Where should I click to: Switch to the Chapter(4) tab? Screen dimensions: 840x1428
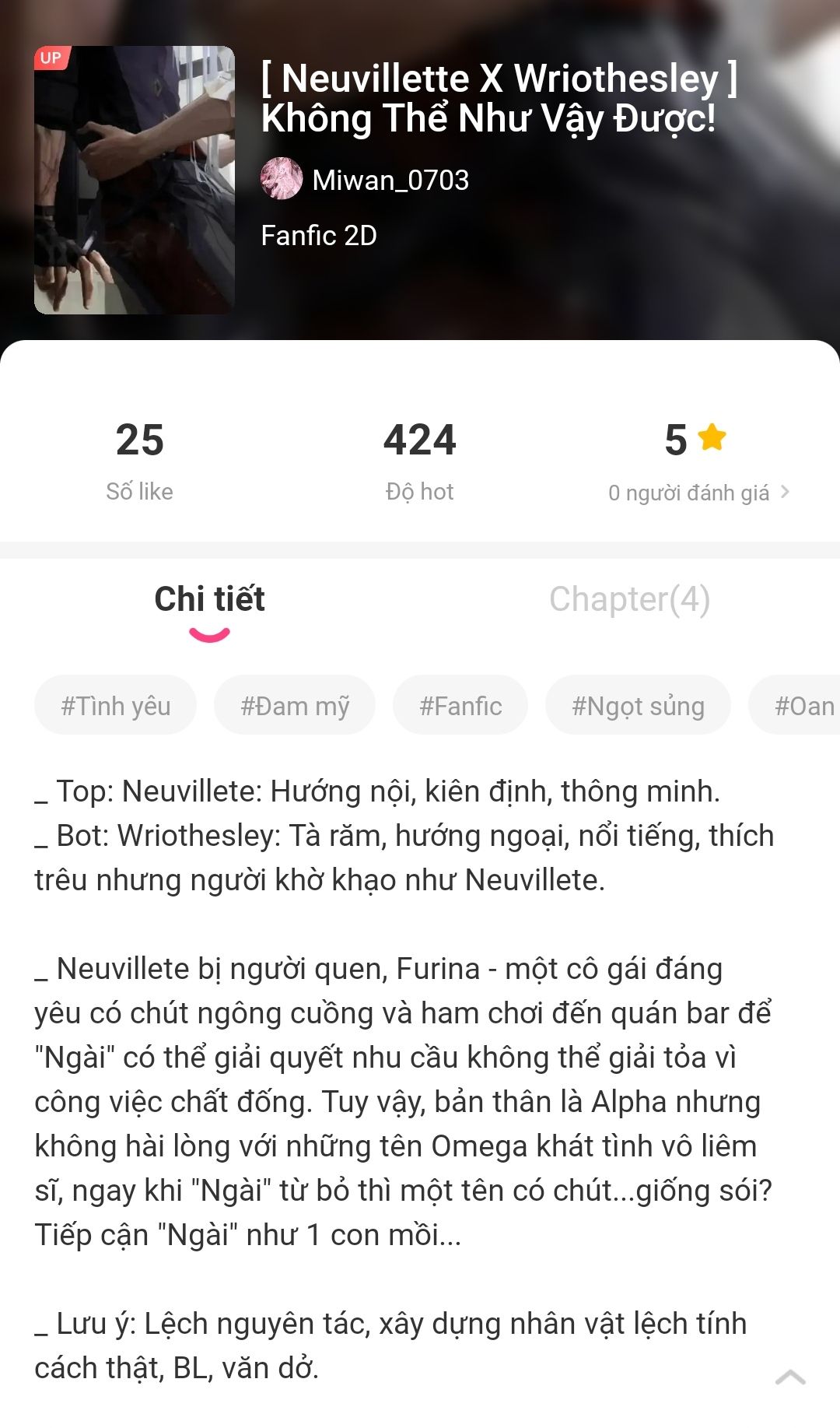(x=629, y=600)
